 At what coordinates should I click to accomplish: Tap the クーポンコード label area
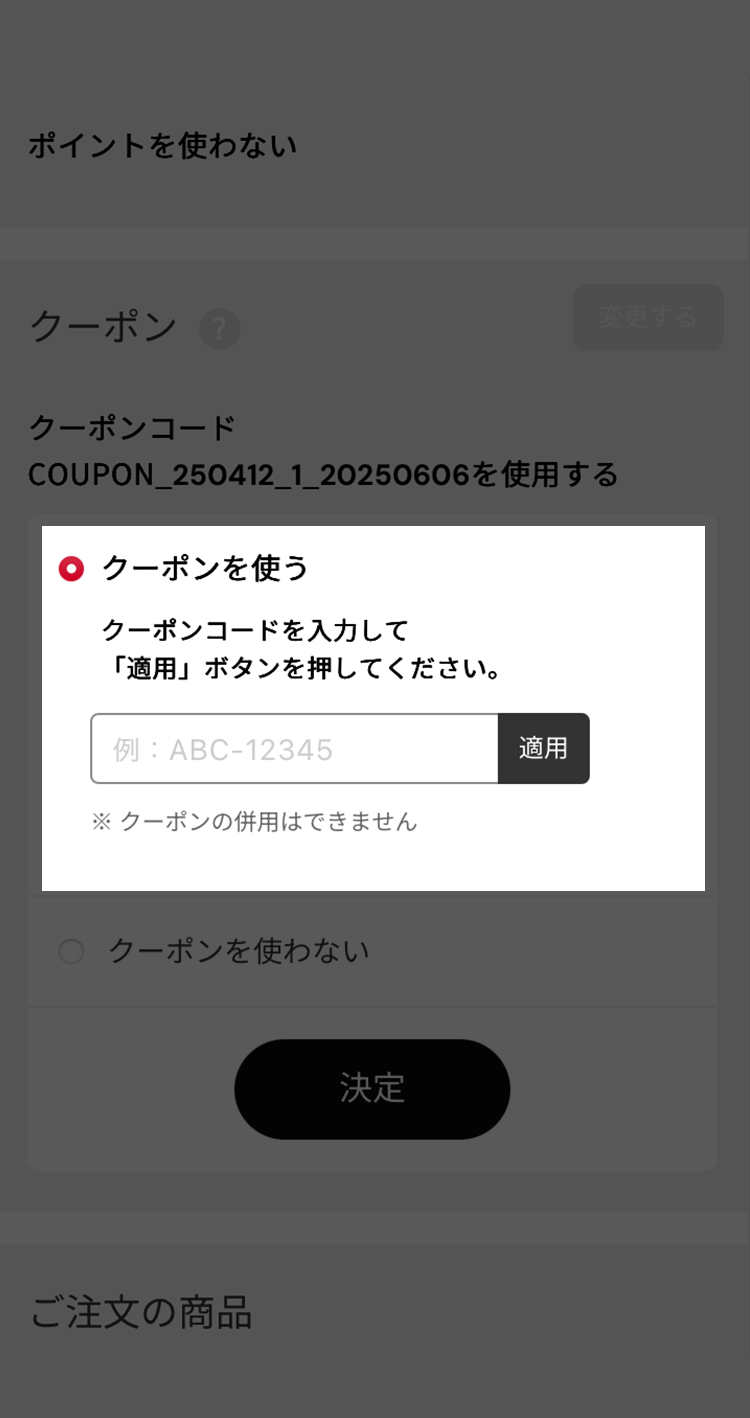133,426
